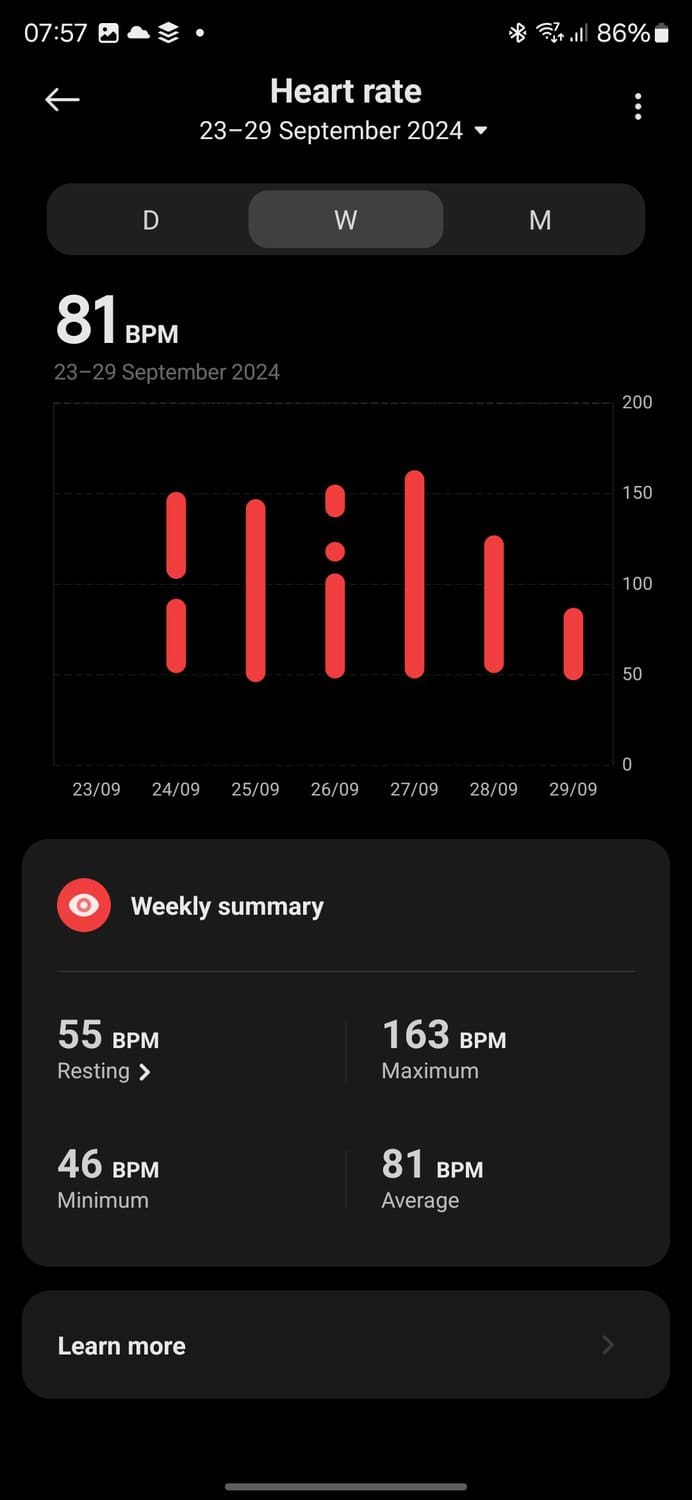Open the three-dot overflow menu

point(638,107)
